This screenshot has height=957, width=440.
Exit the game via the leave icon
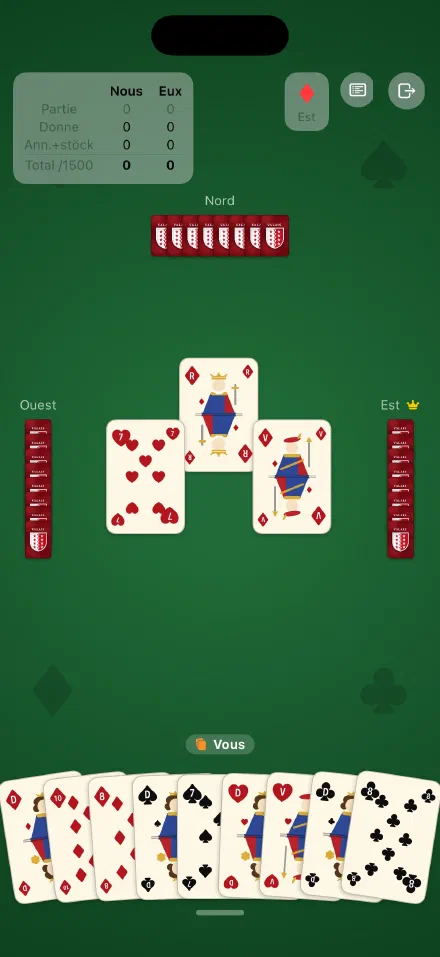point(406,91)
